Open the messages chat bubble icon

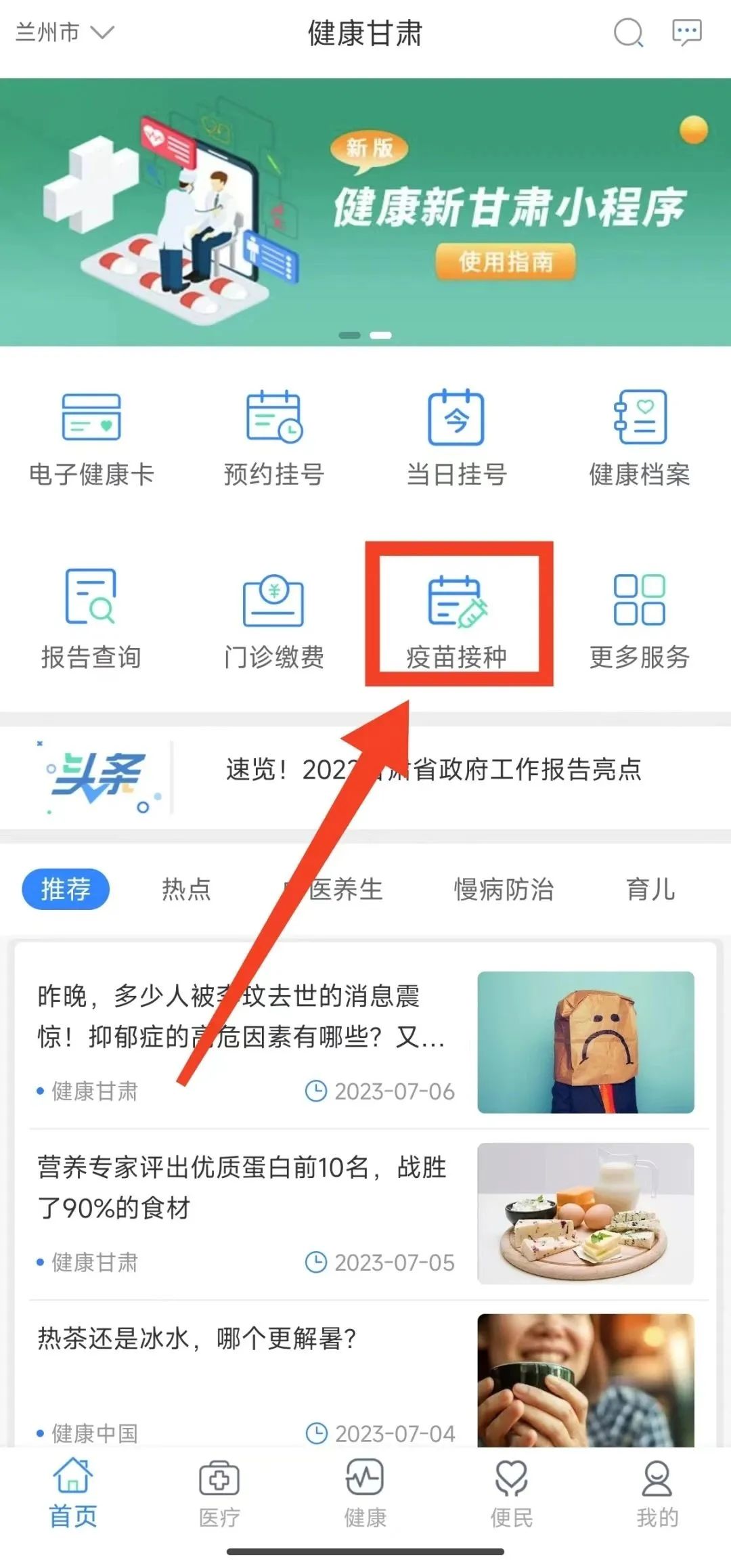686,32
